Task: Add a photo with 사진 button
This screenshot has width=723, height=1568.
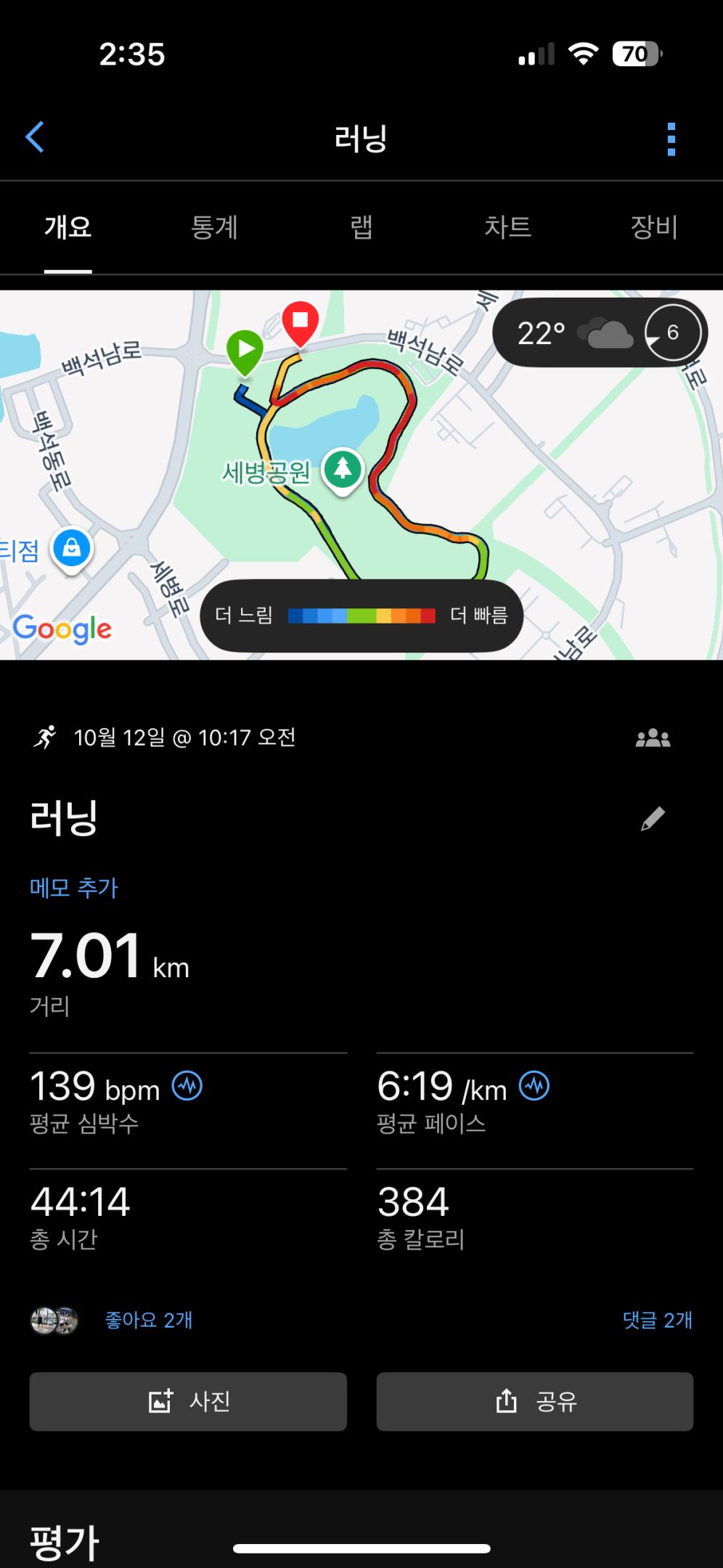Action: 188,1401
